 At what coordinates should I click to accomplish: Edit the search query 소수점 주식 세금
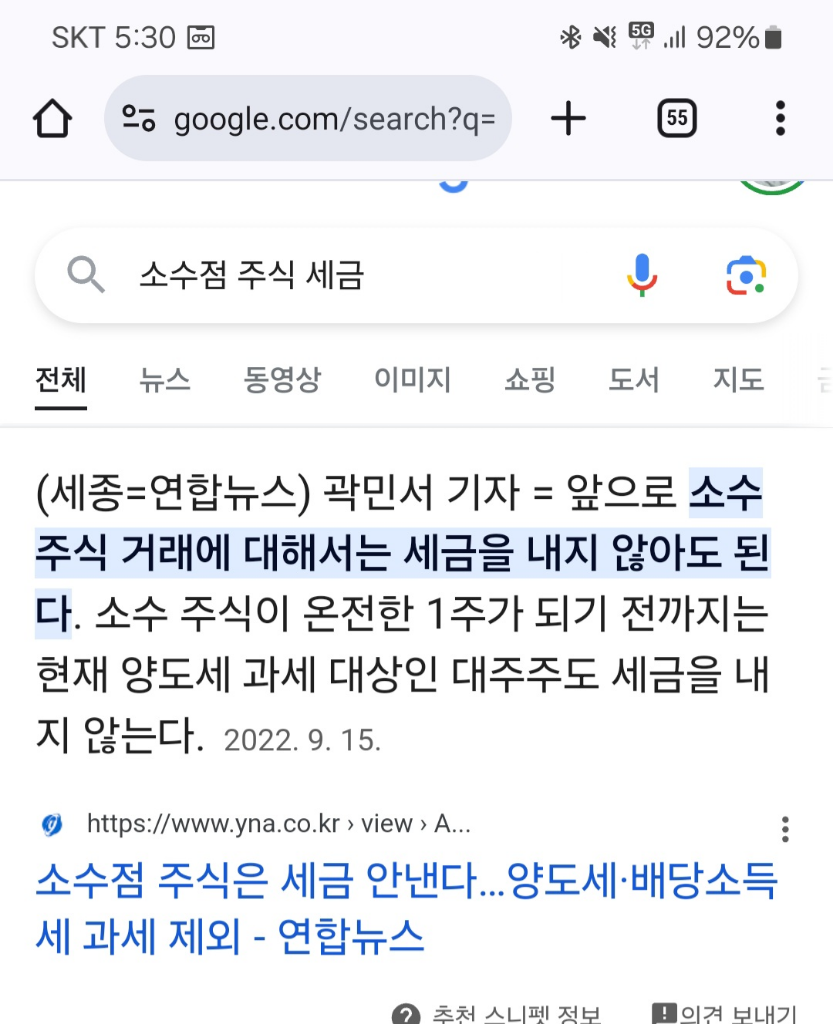pyautogui.click(x=350, y=274)
